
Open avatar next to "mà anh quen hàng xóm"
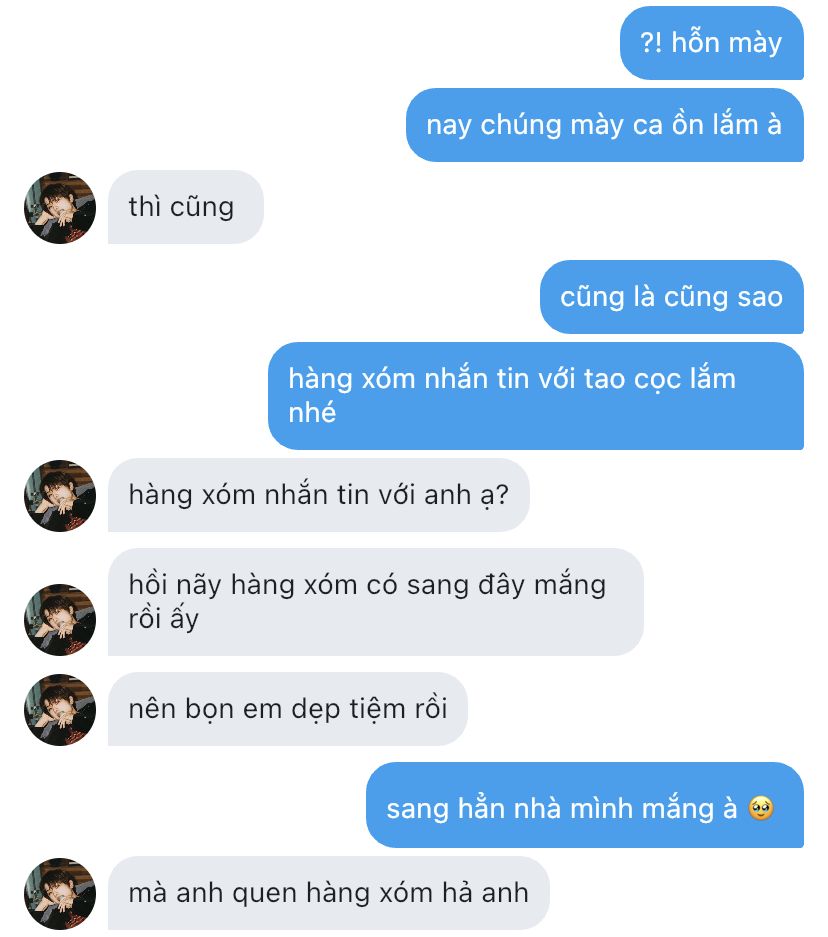click(60, 893)
